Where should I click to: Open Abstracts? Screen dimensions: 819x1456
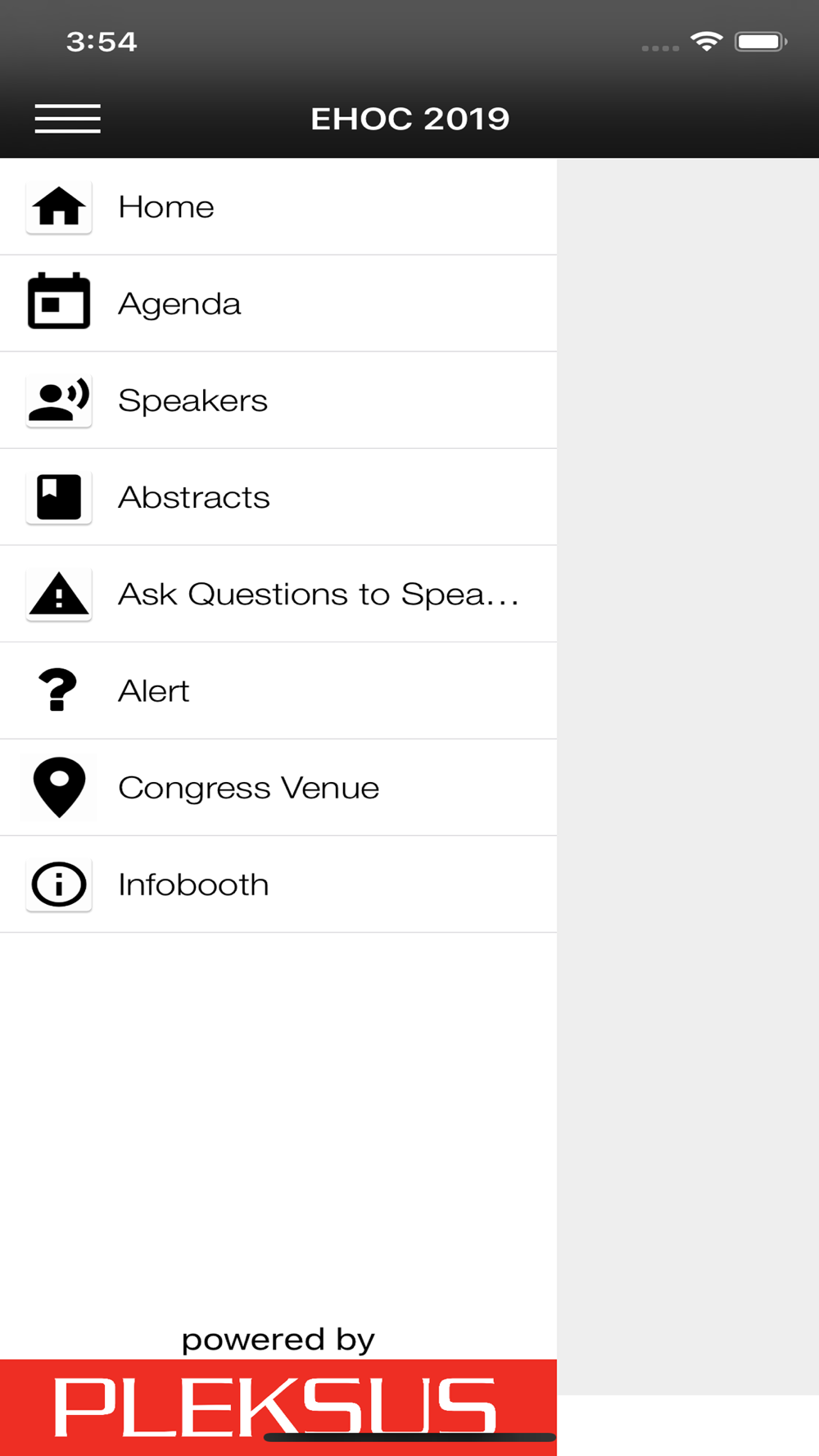point(278,497)
